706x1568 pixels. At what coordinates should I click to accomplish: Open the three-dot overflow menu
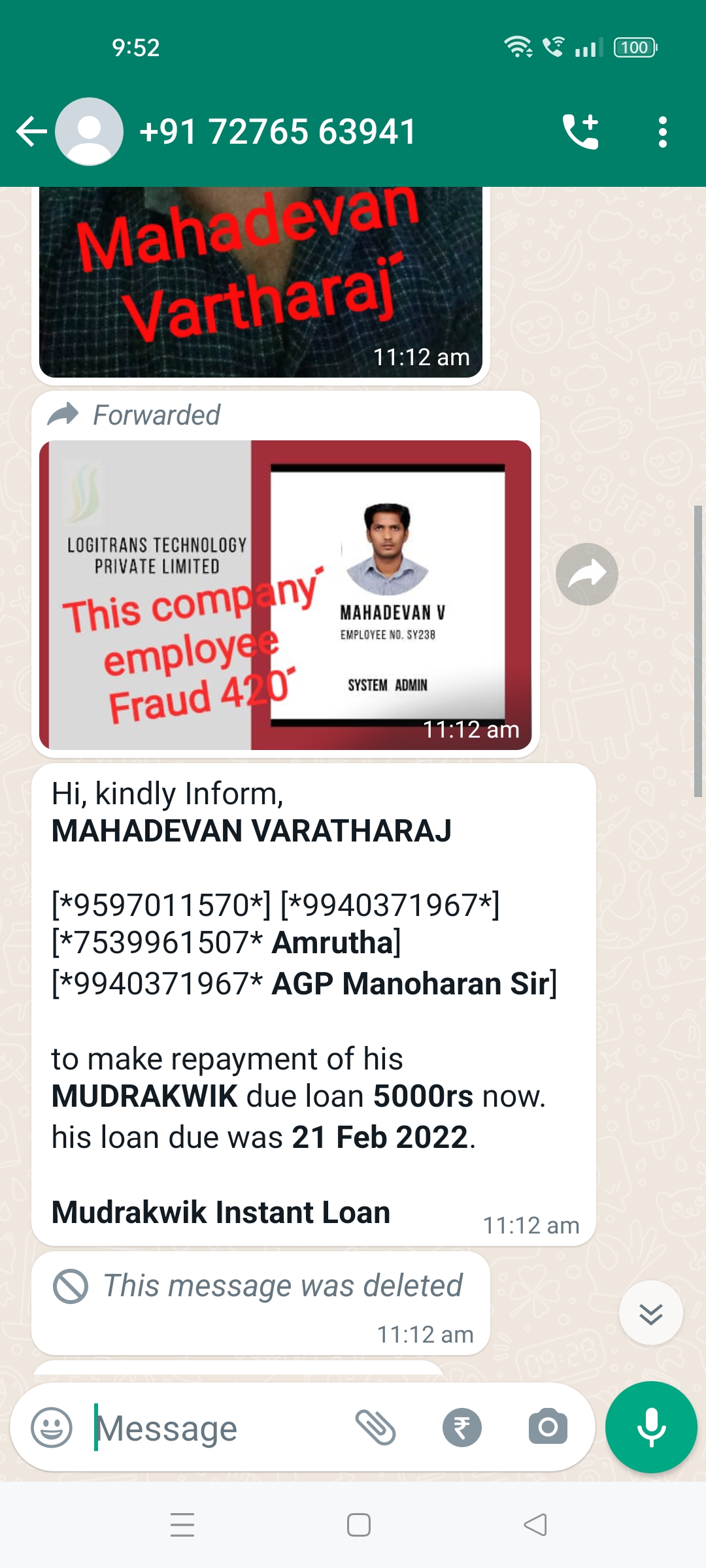click(662, 132)
